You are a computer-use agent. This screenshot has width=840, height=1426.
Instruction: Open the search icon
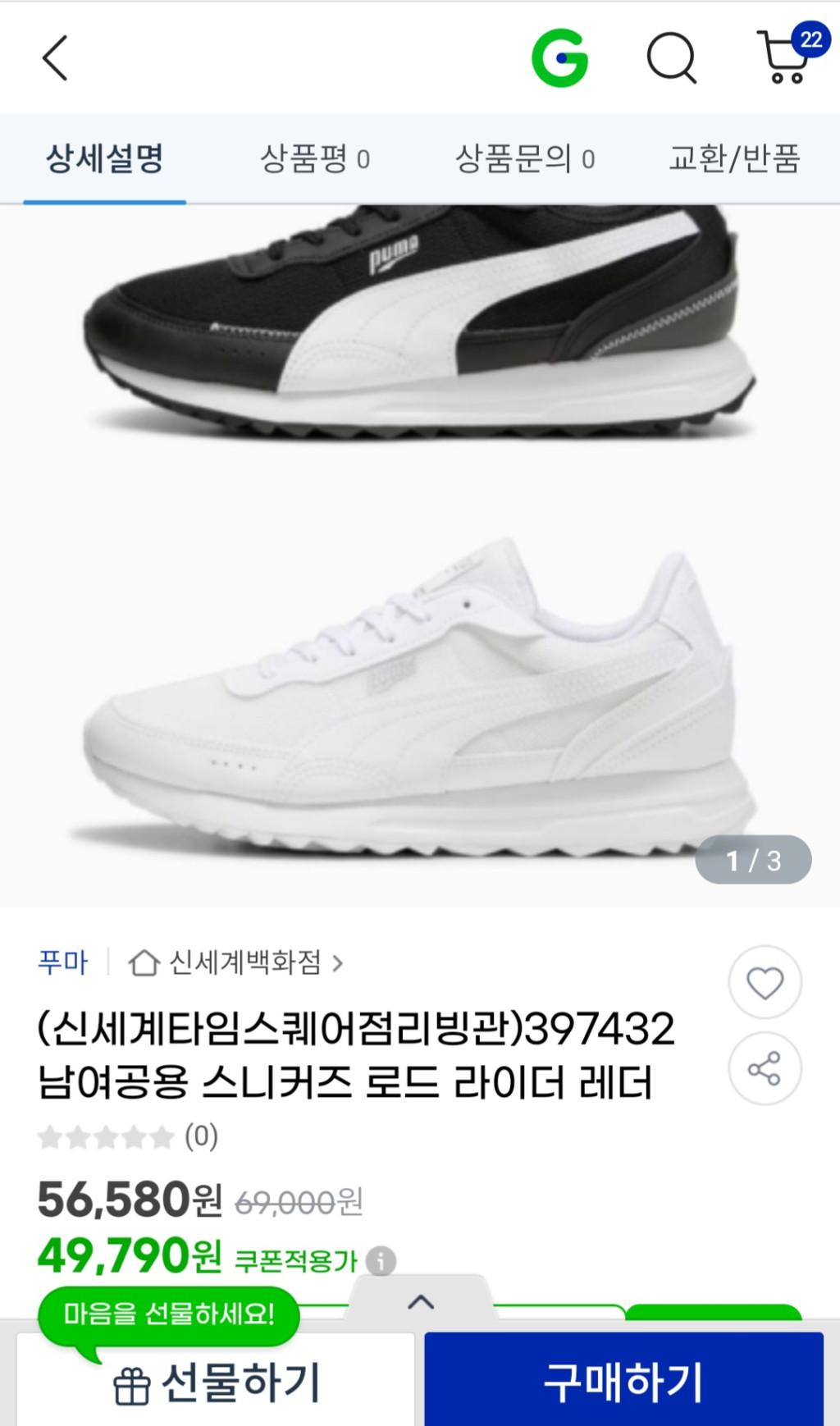pos(671,59)
